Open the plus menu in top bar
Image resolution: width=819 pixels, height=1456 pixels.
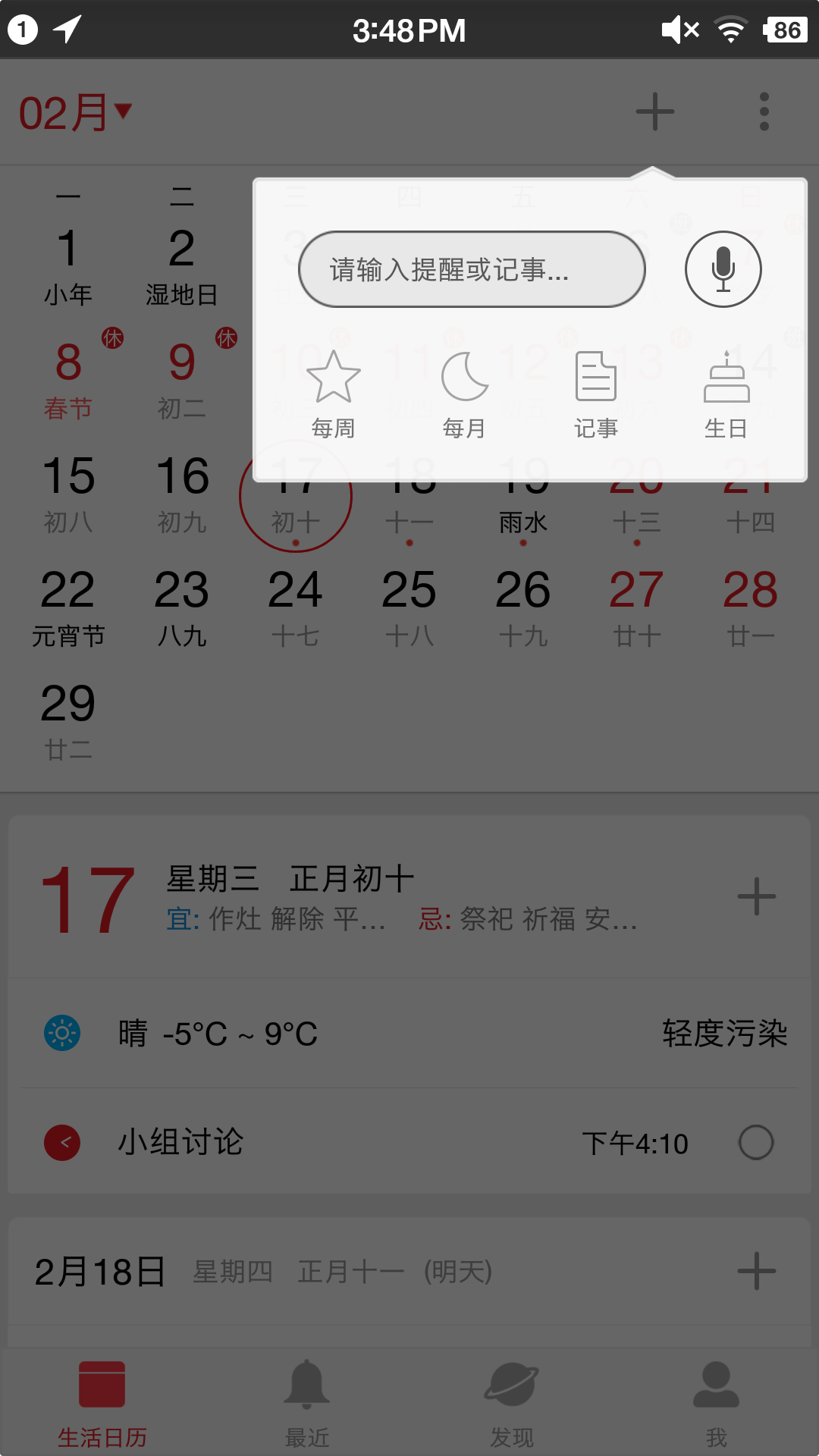(x=654, y=110)
